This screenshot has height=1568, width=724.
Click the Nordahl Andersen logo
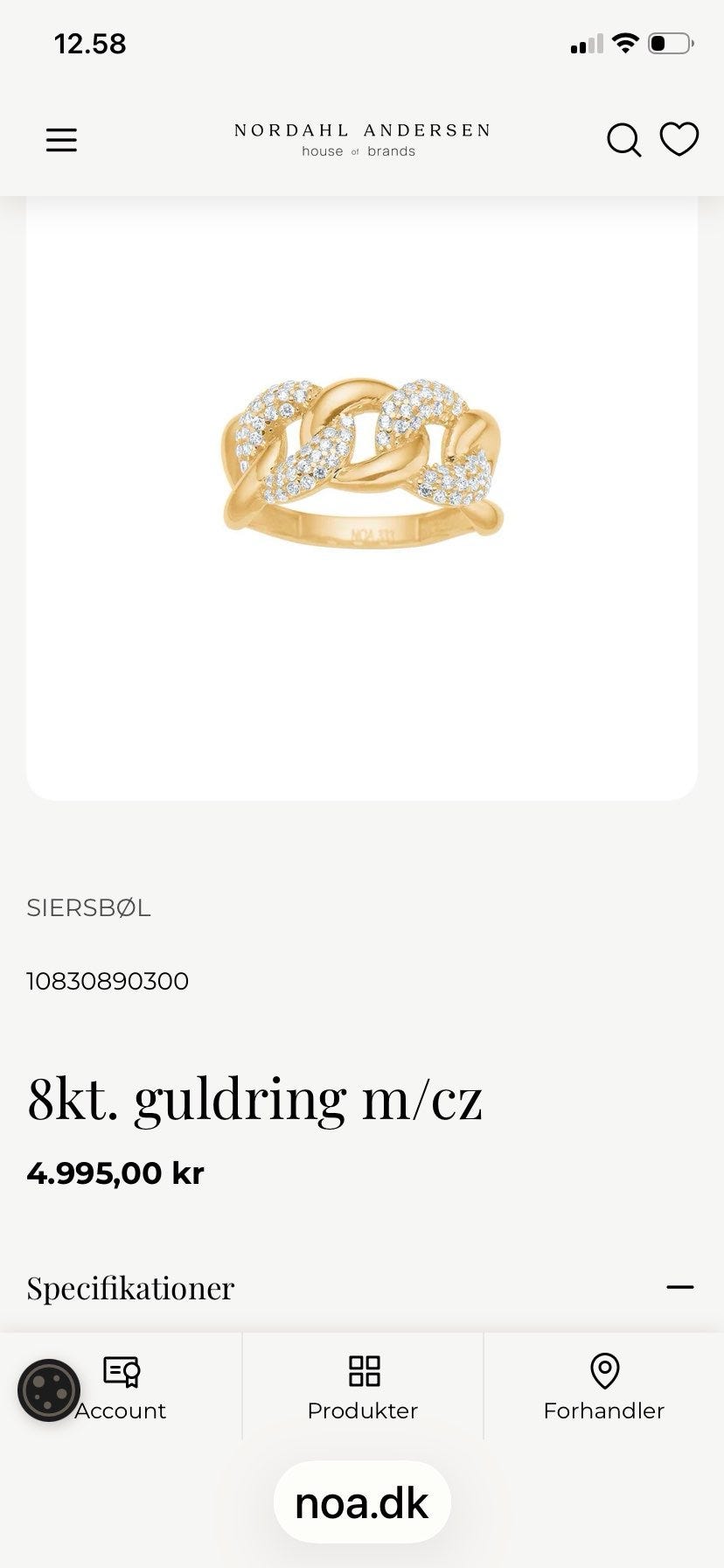click(x=362, y=139)
